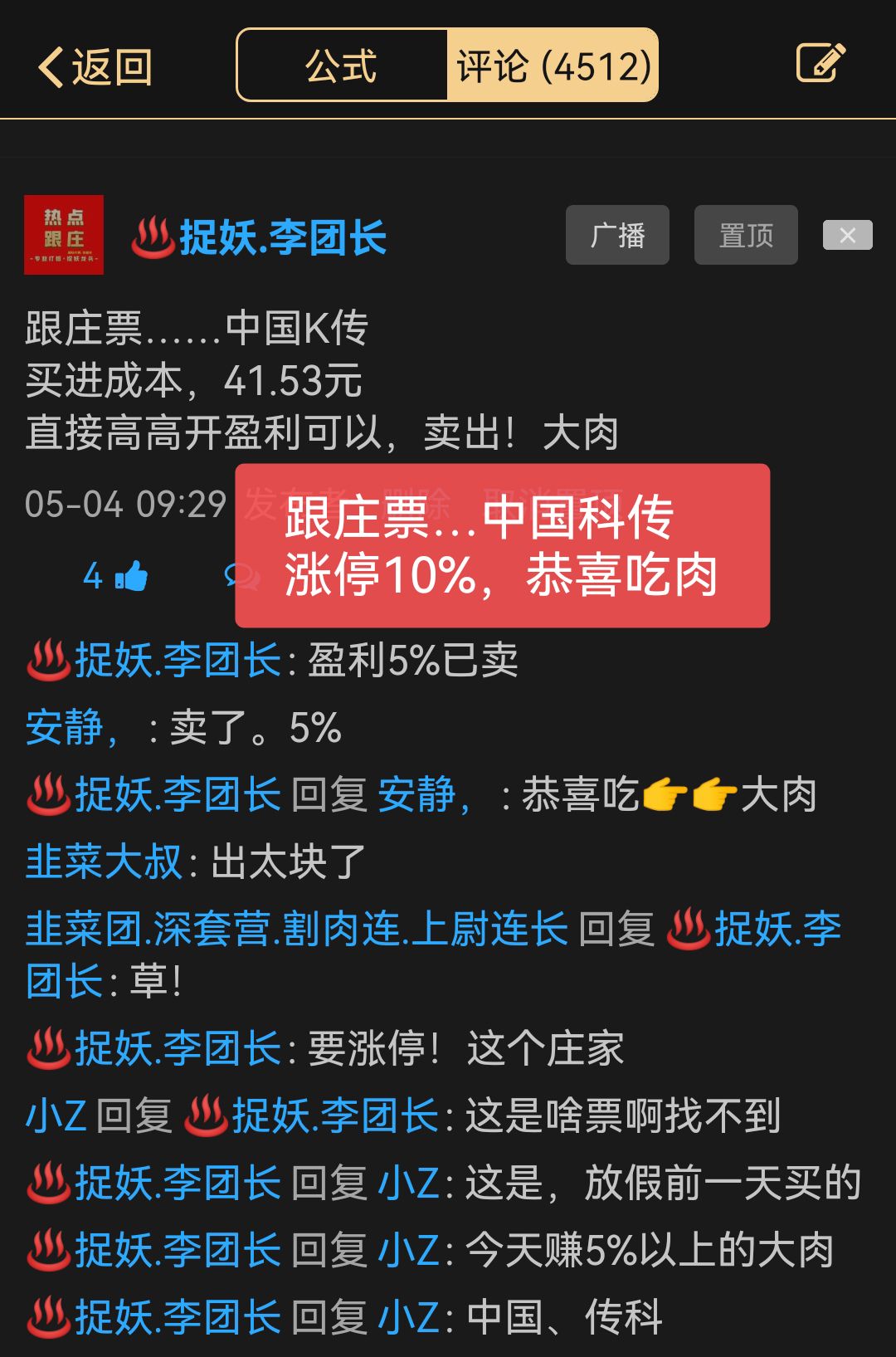This screenshot has height=1357, width=896.
Task: Open 小Z's profile from reply
Action: click(x=56, y=1115)
